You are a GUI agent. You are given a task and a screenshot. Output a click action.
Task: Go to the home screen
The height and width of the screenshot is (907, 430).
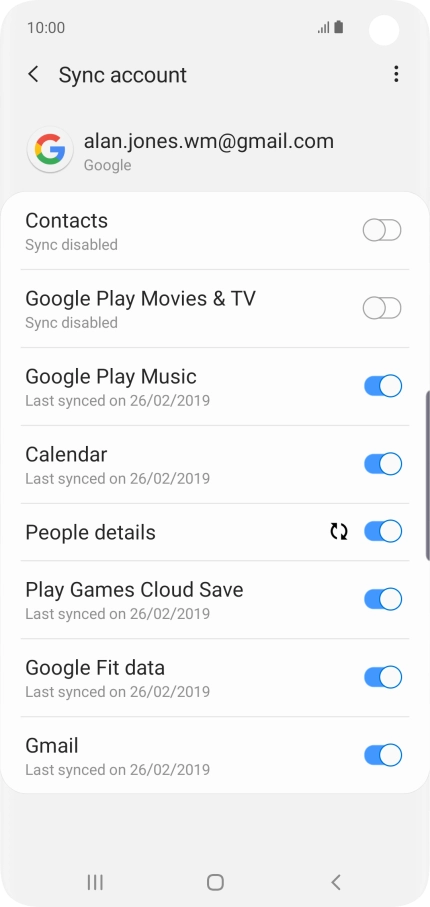215,882
